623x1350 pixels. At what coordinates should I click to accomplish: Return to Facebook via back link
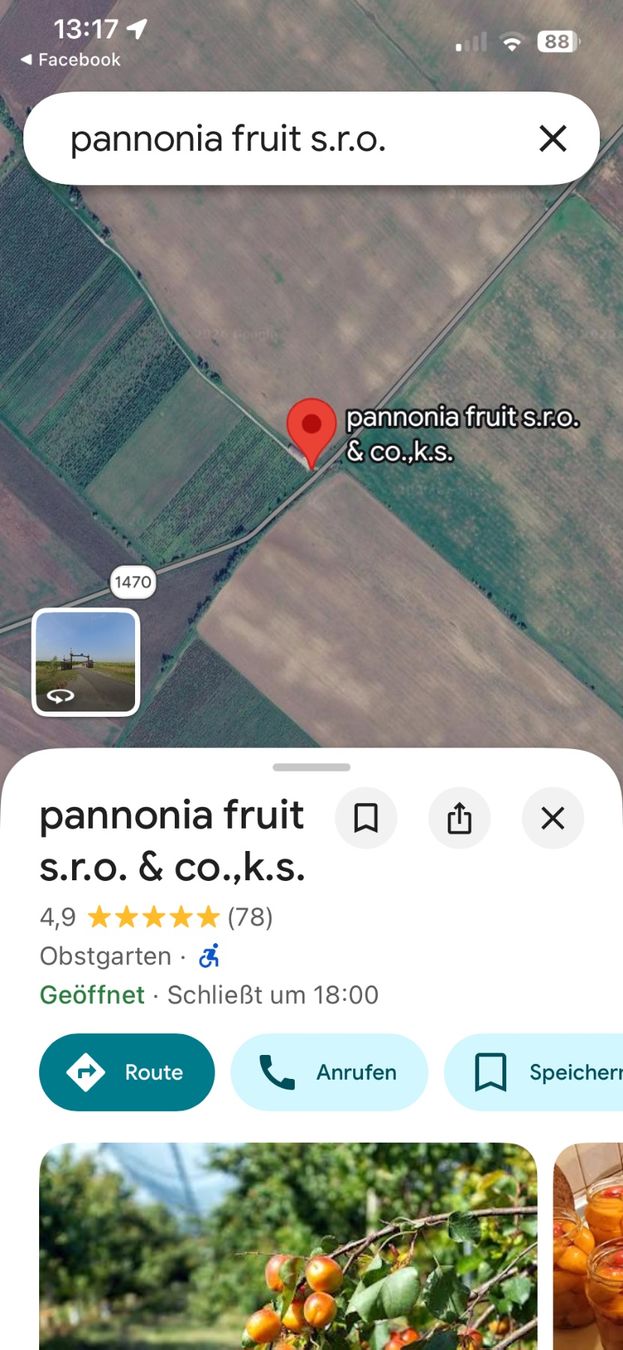[70, 60]
